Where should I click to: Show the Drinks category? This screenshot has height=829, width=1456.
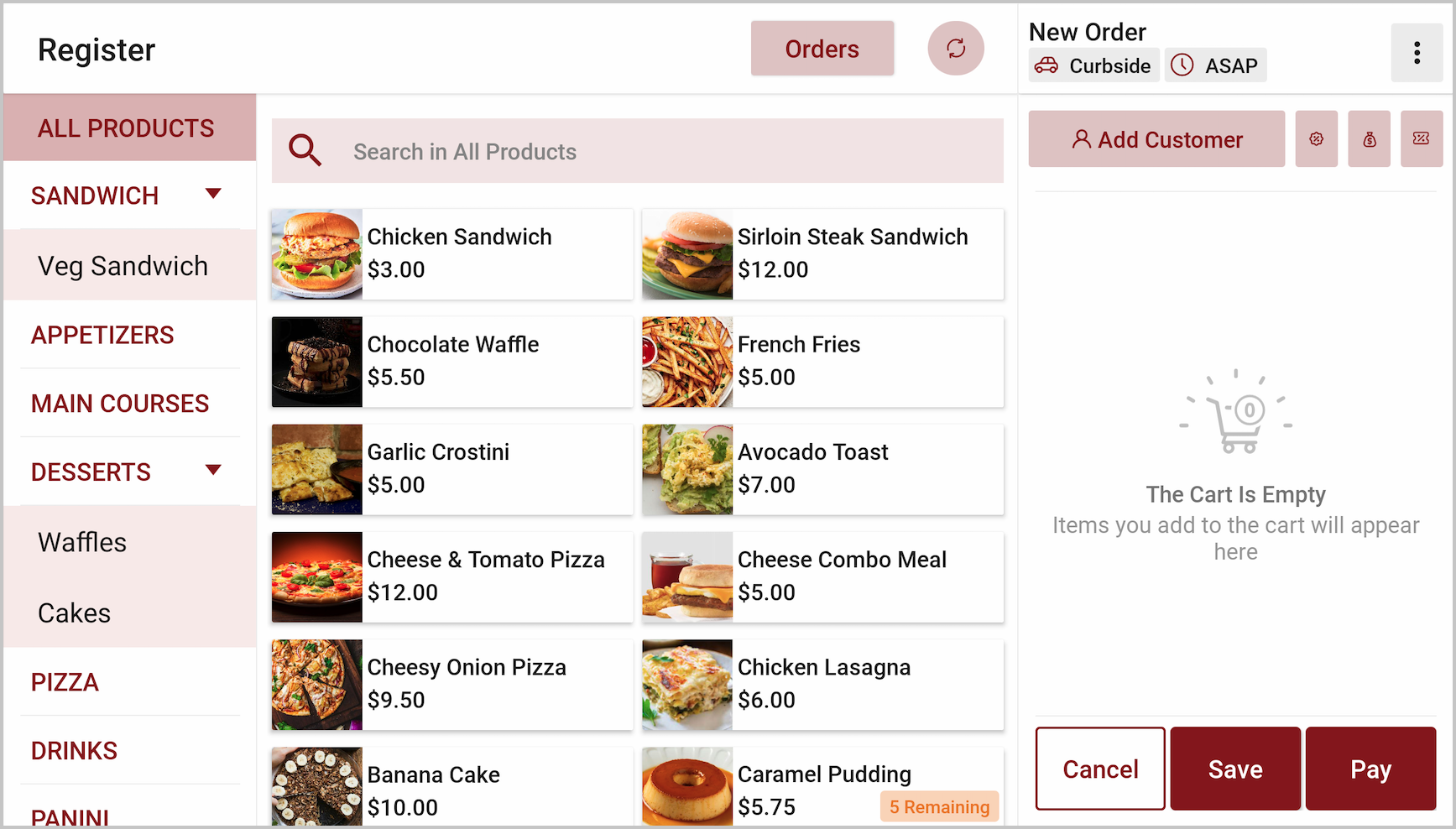point(74,751)
